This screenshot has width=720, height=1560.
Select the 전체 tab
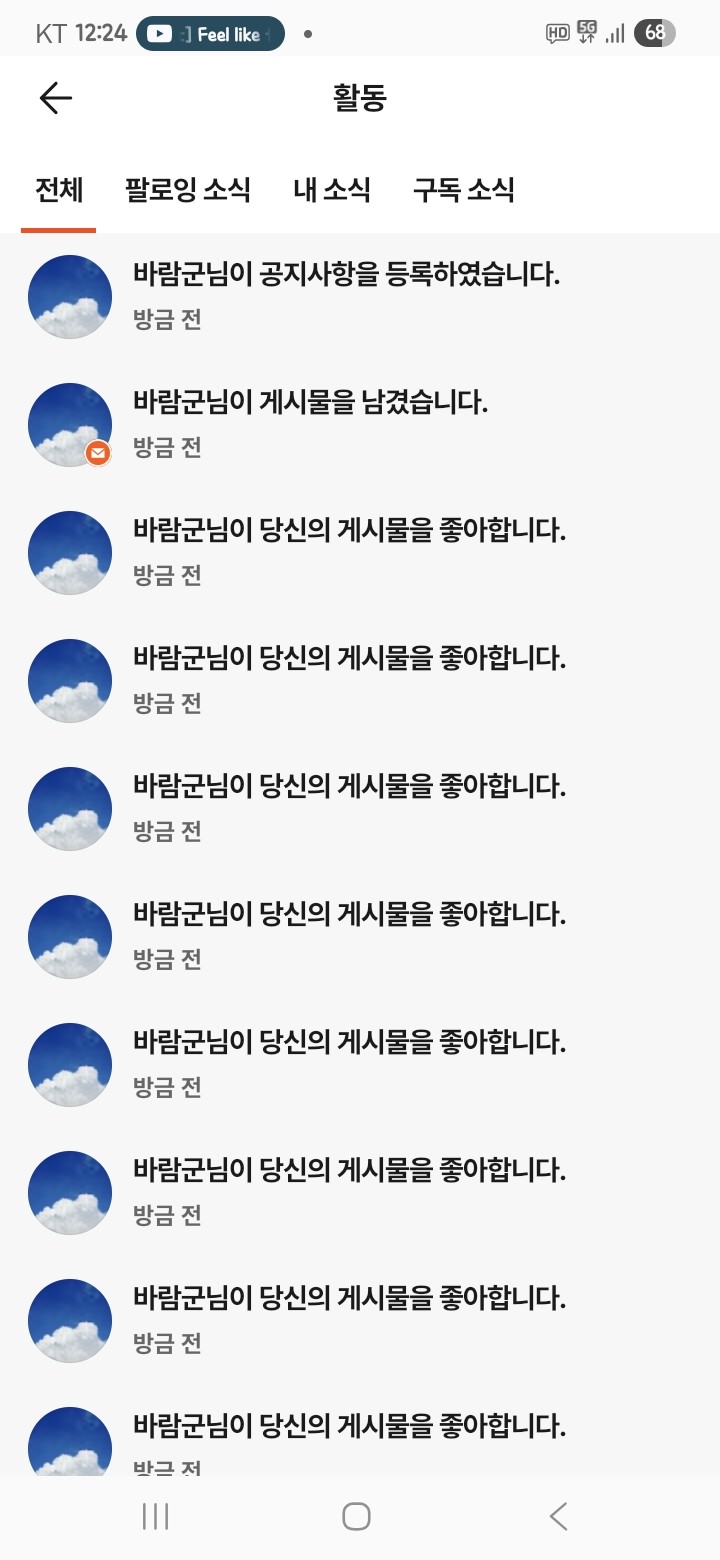pos(59,190)
